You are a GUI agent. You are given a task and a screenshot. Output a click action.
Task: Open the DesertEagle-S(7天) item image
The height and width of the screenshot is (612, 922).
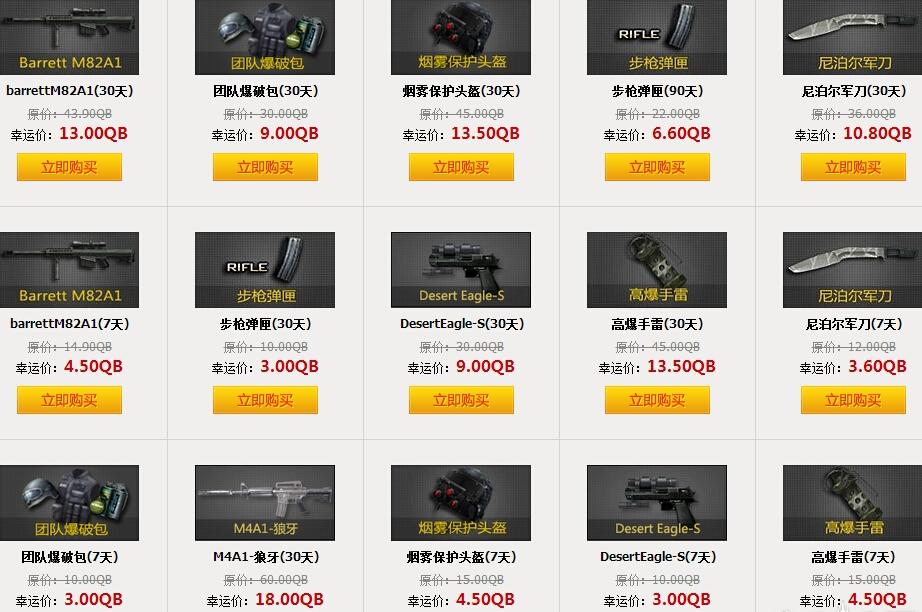[657, 502]
